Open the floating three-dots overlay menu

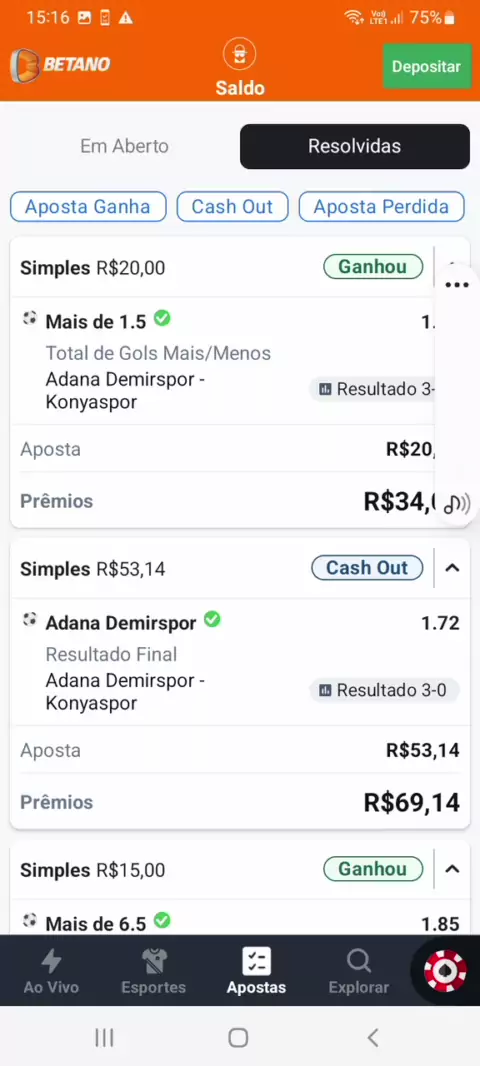pyautogui.click(x=457, y=285)
